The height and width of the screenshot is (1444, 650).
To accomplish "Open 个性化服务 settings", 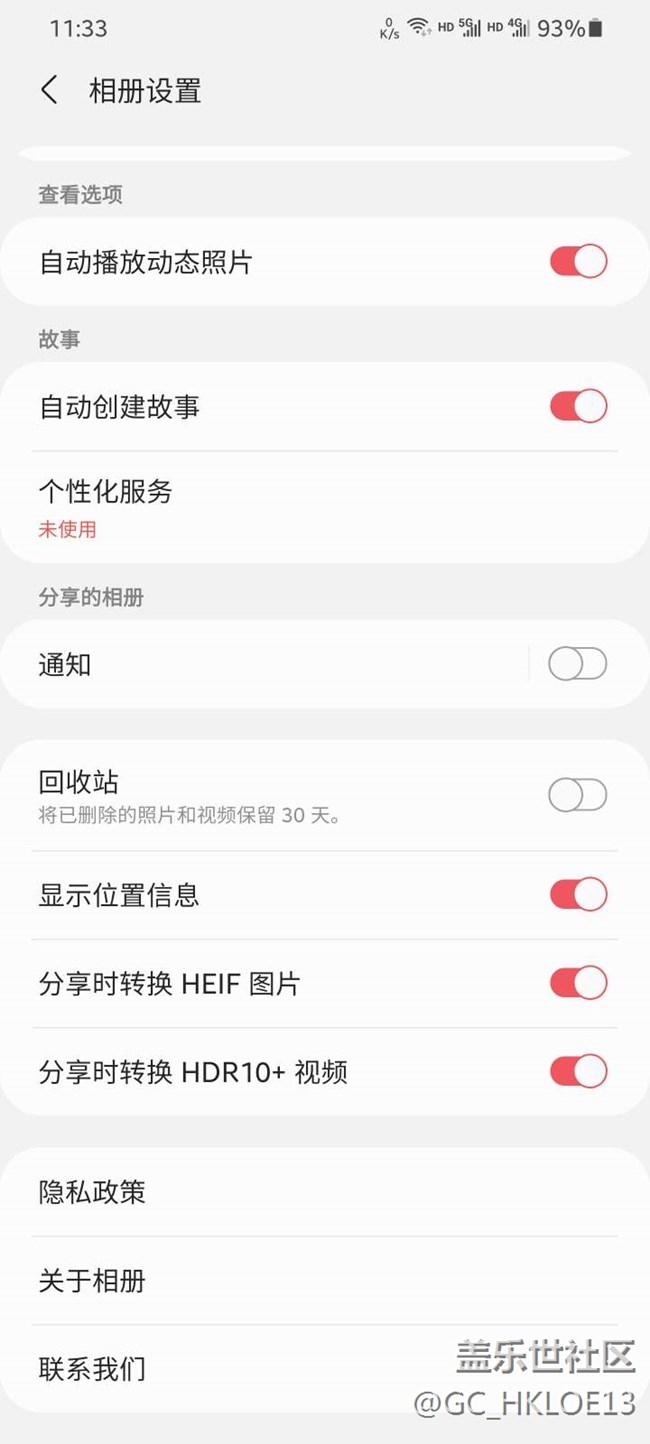I will (x=325, y=507).
